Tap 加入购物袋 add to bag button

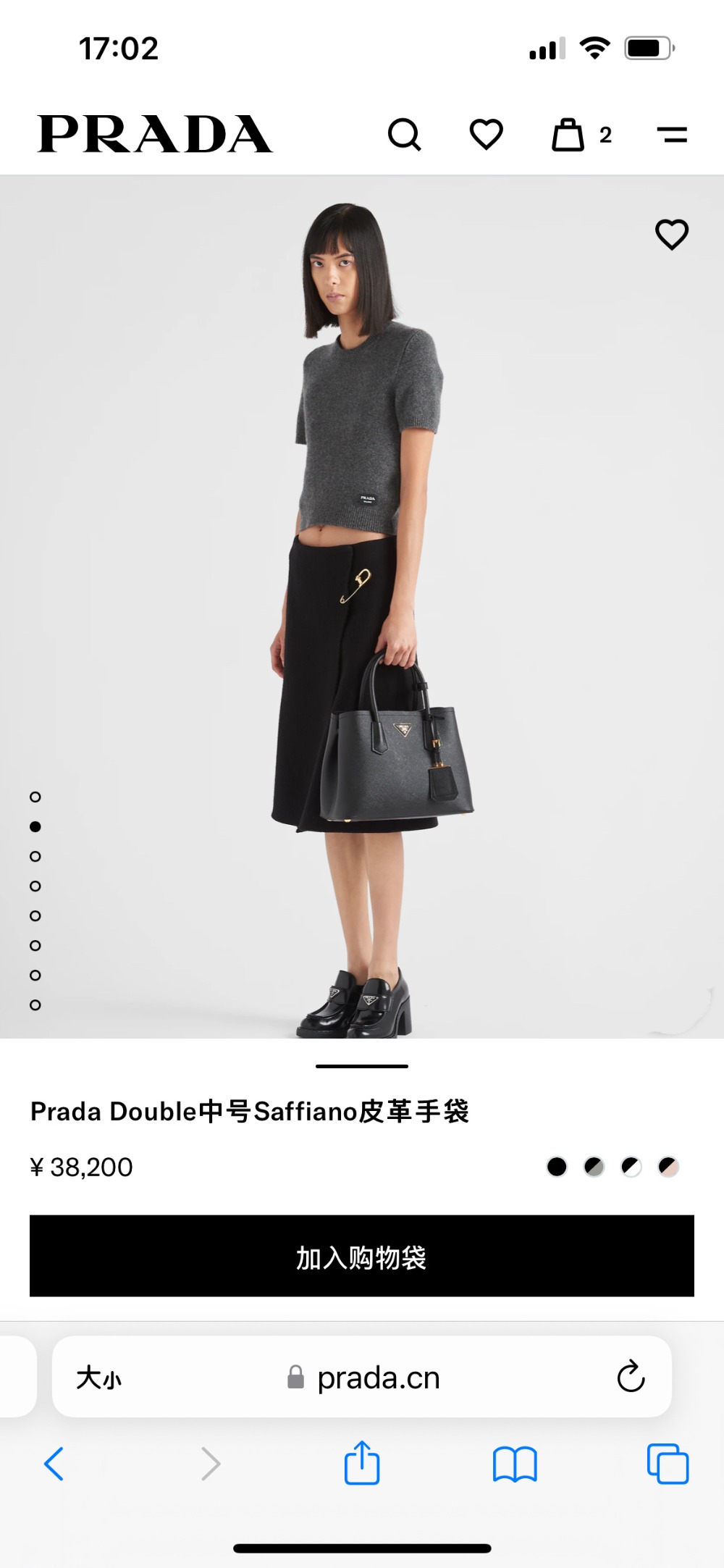[362, 1257]
